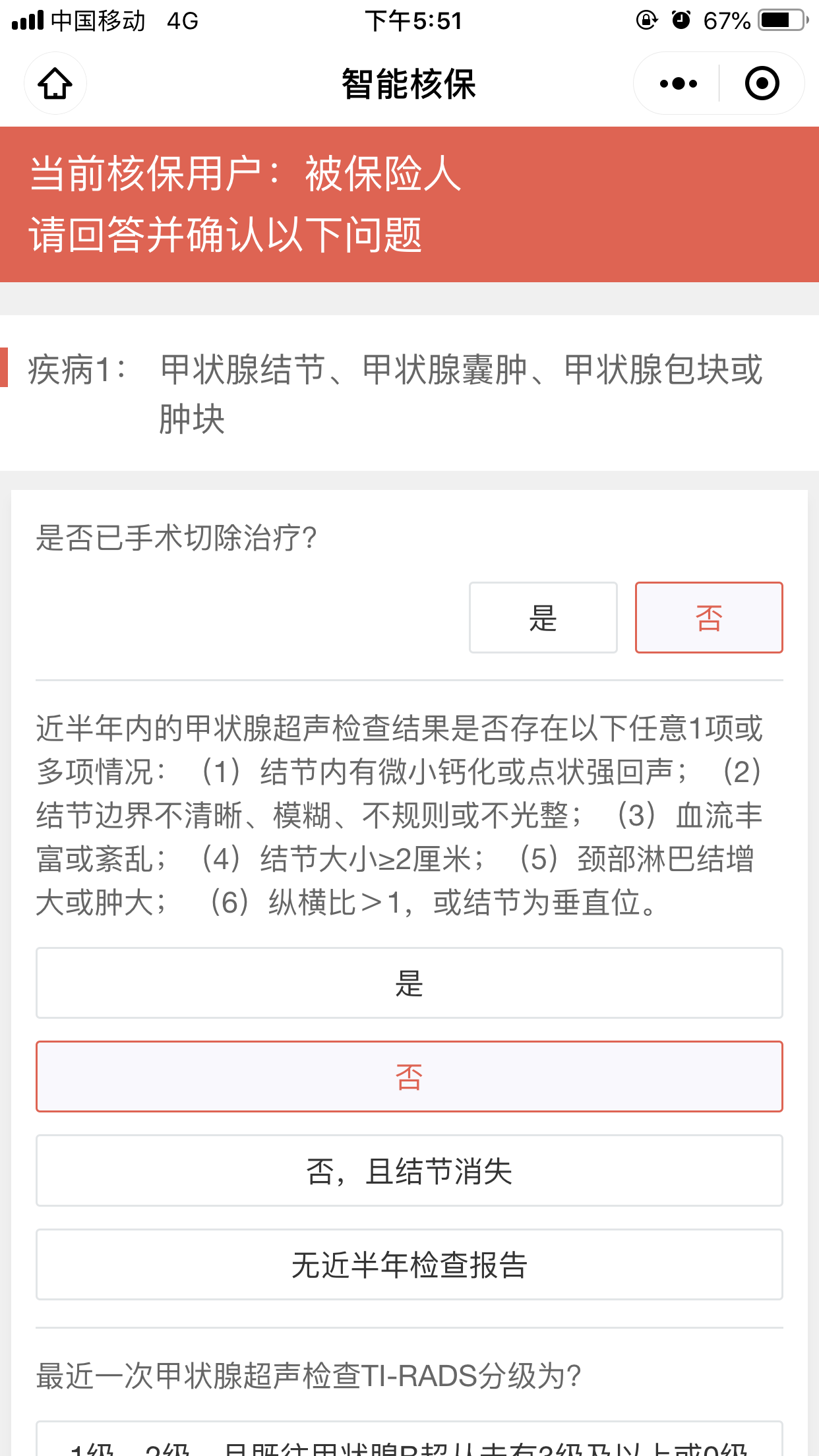Choose 否 for the thyroid ultrasound findings question
This screenshot has height=1456, width=819.
pos(409,1077)
